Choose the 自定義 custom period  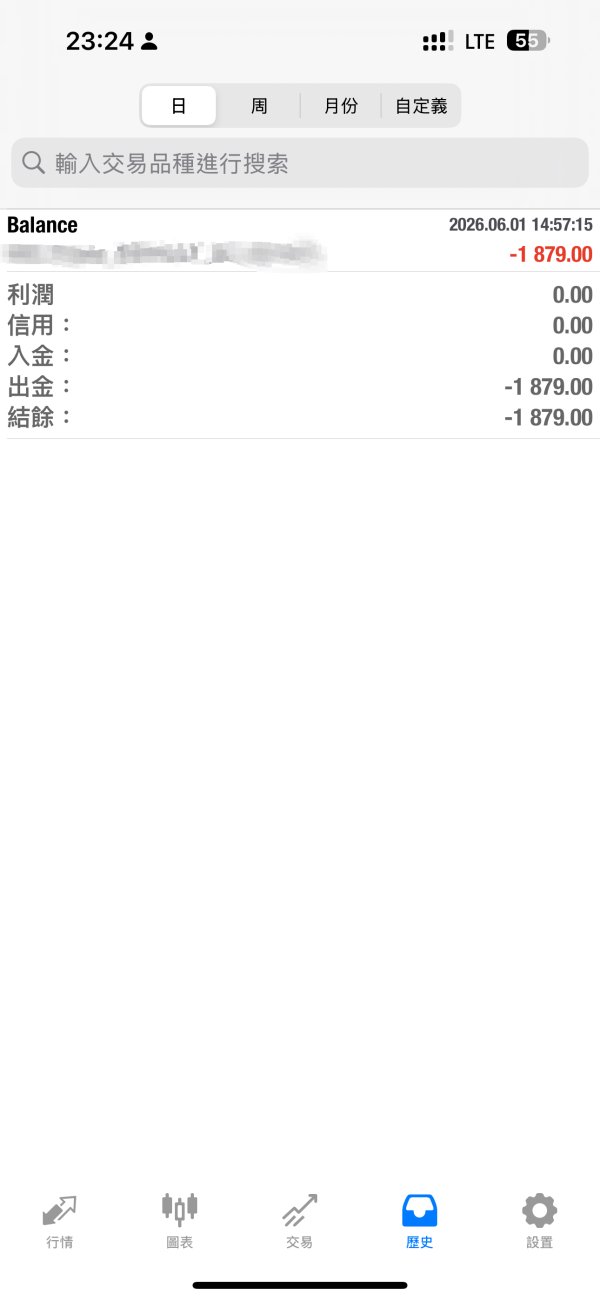tap(421, 106)
